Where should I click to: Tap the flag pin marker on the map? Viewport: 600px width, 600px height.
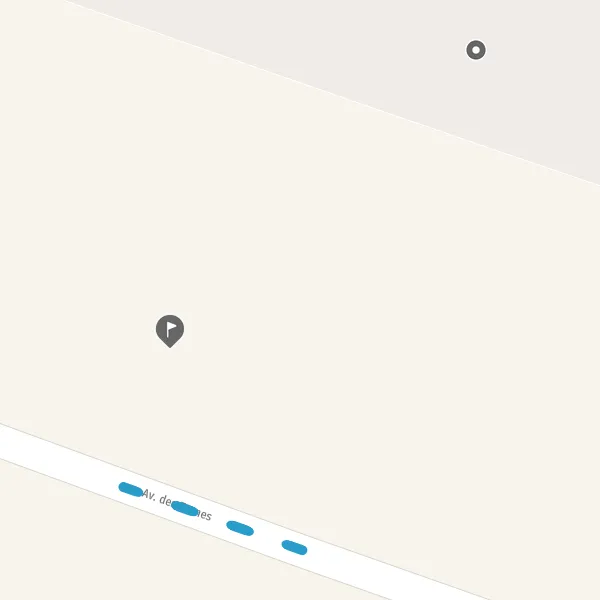pyautogui.click(x=170, y=331)
